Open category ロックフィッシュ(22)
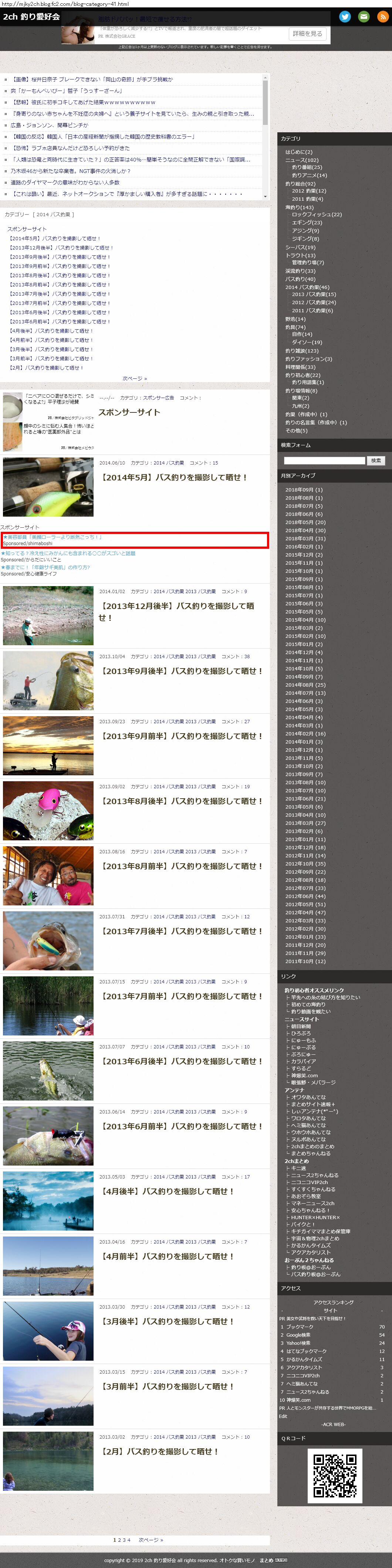This screenshot has width=392, height=1568. tap(317, 215)
